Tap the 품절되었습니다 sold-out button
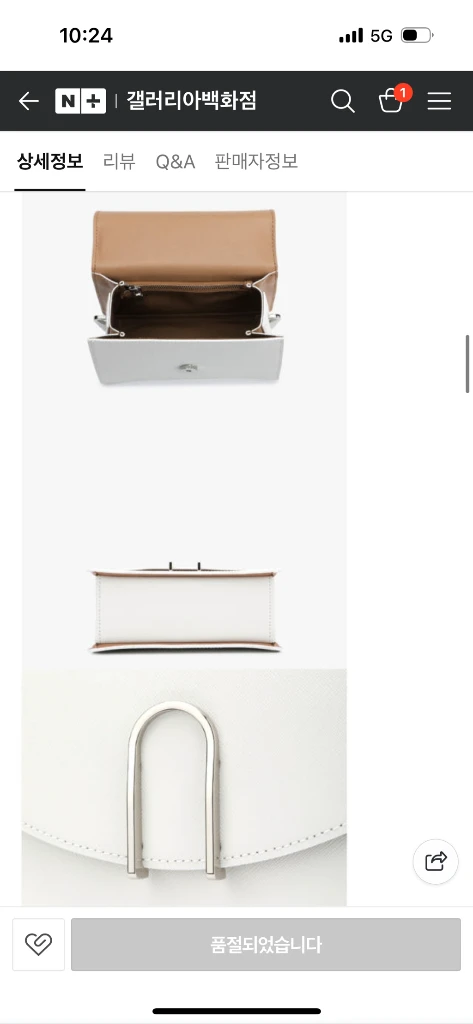 (266, 944)
